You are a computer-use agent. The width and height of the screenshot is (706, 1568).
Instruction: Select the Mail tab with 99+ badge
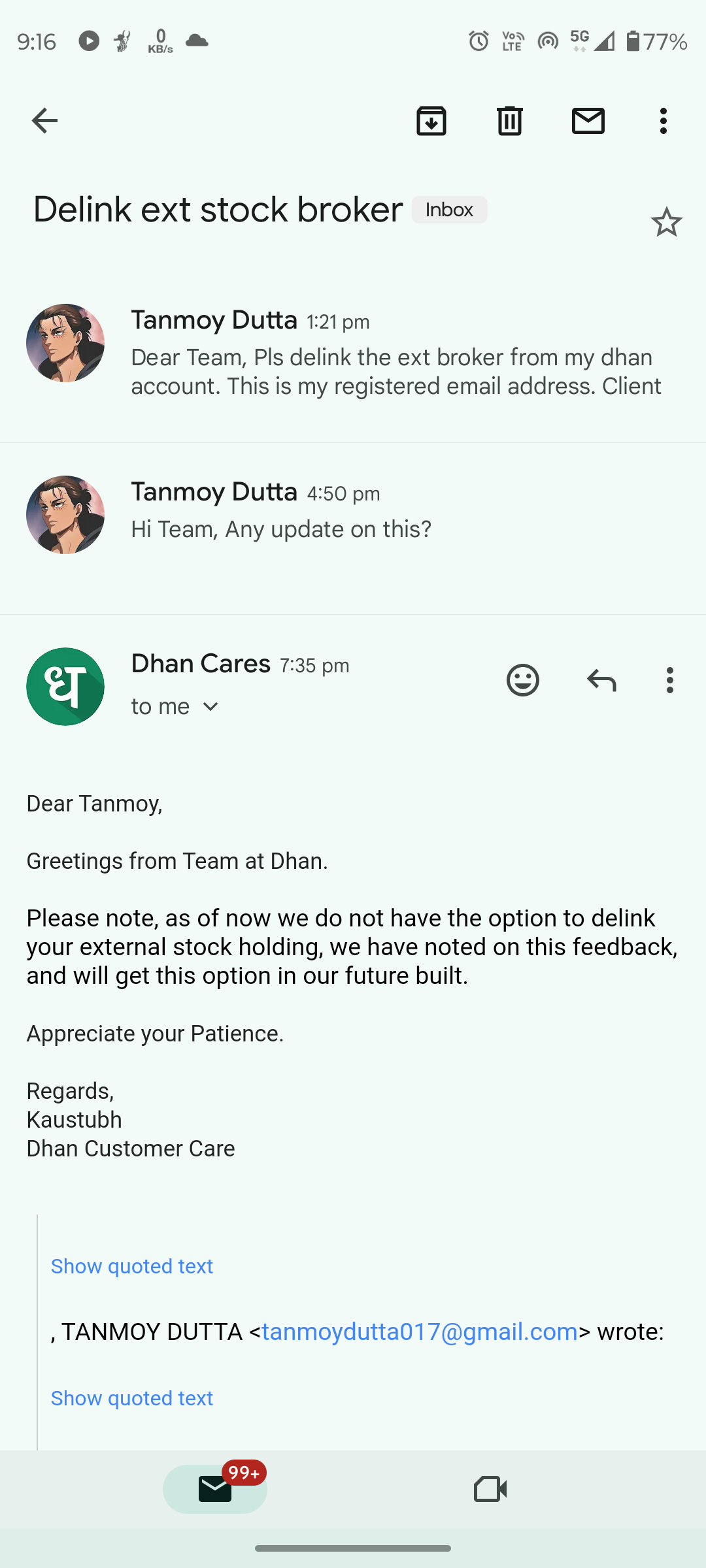coord(215,1490)
